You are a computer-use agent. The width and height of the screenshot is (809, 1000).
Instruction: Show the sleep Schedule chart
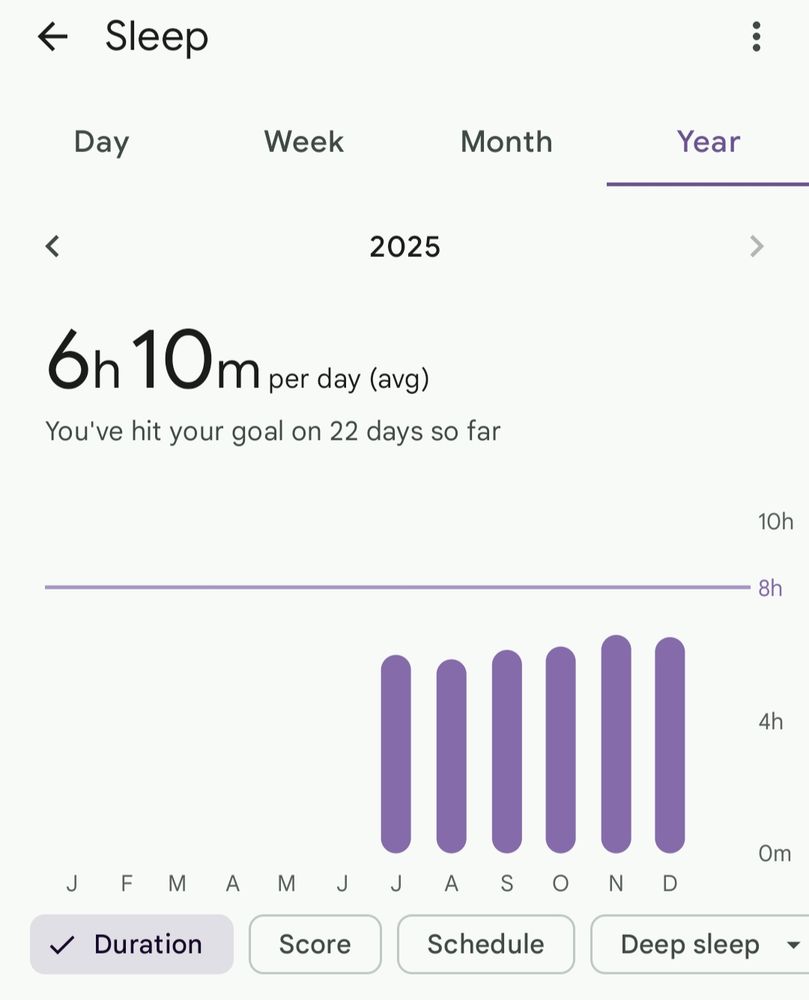click(485, 944)
